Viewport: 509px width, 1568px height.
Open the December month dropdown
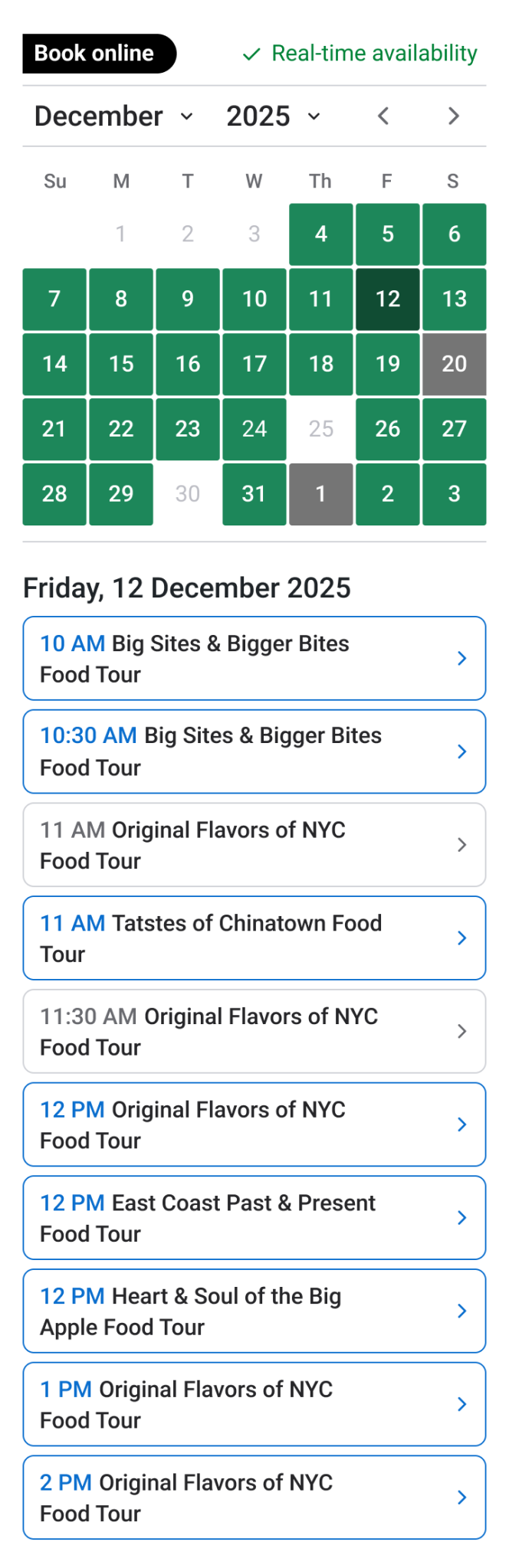(x=113, y=116)
